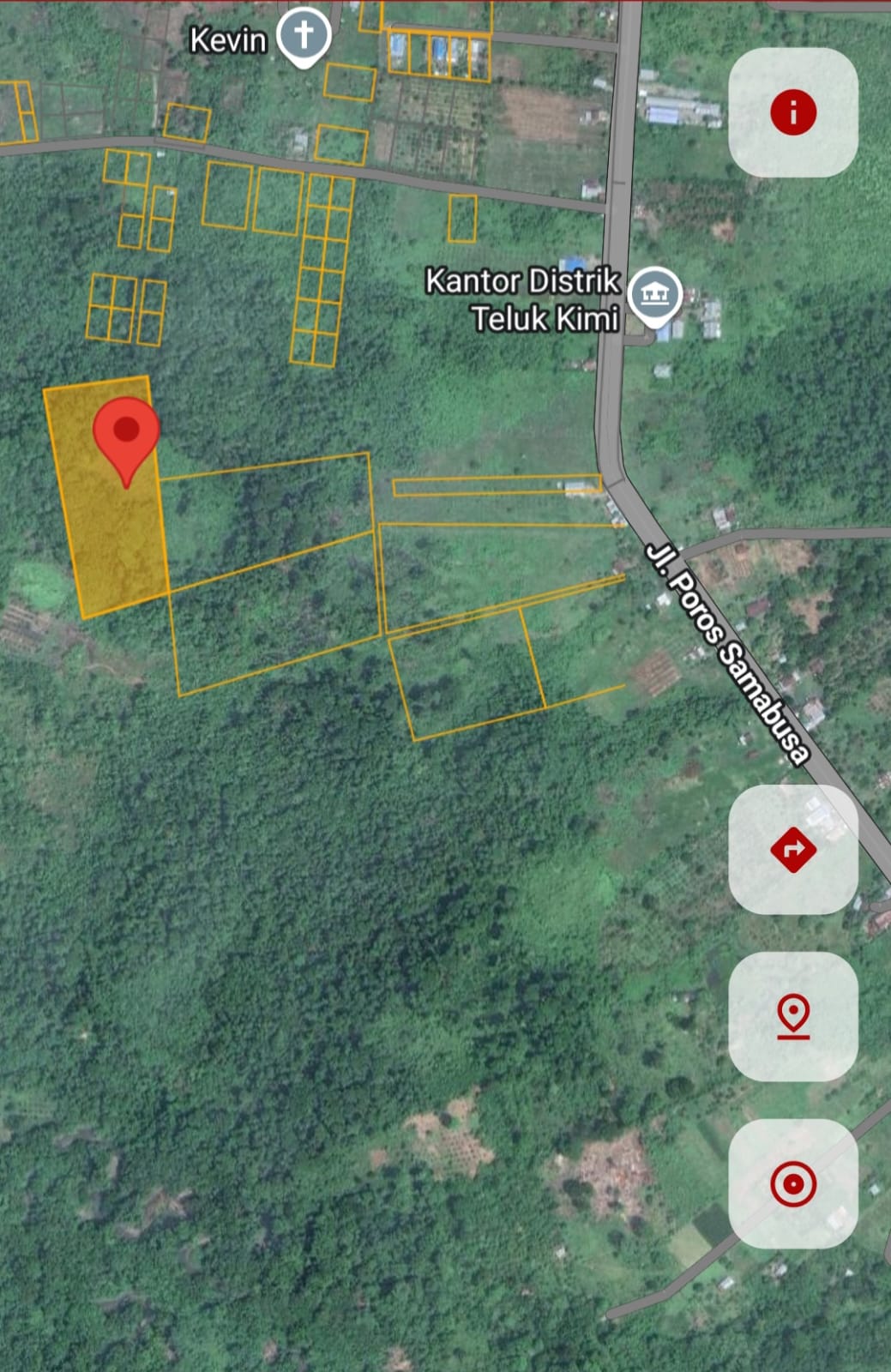Get directions with the turn arrow button
Image resolution: width=891 pixels, height=1372 pixels.
(x=792, y=849)
